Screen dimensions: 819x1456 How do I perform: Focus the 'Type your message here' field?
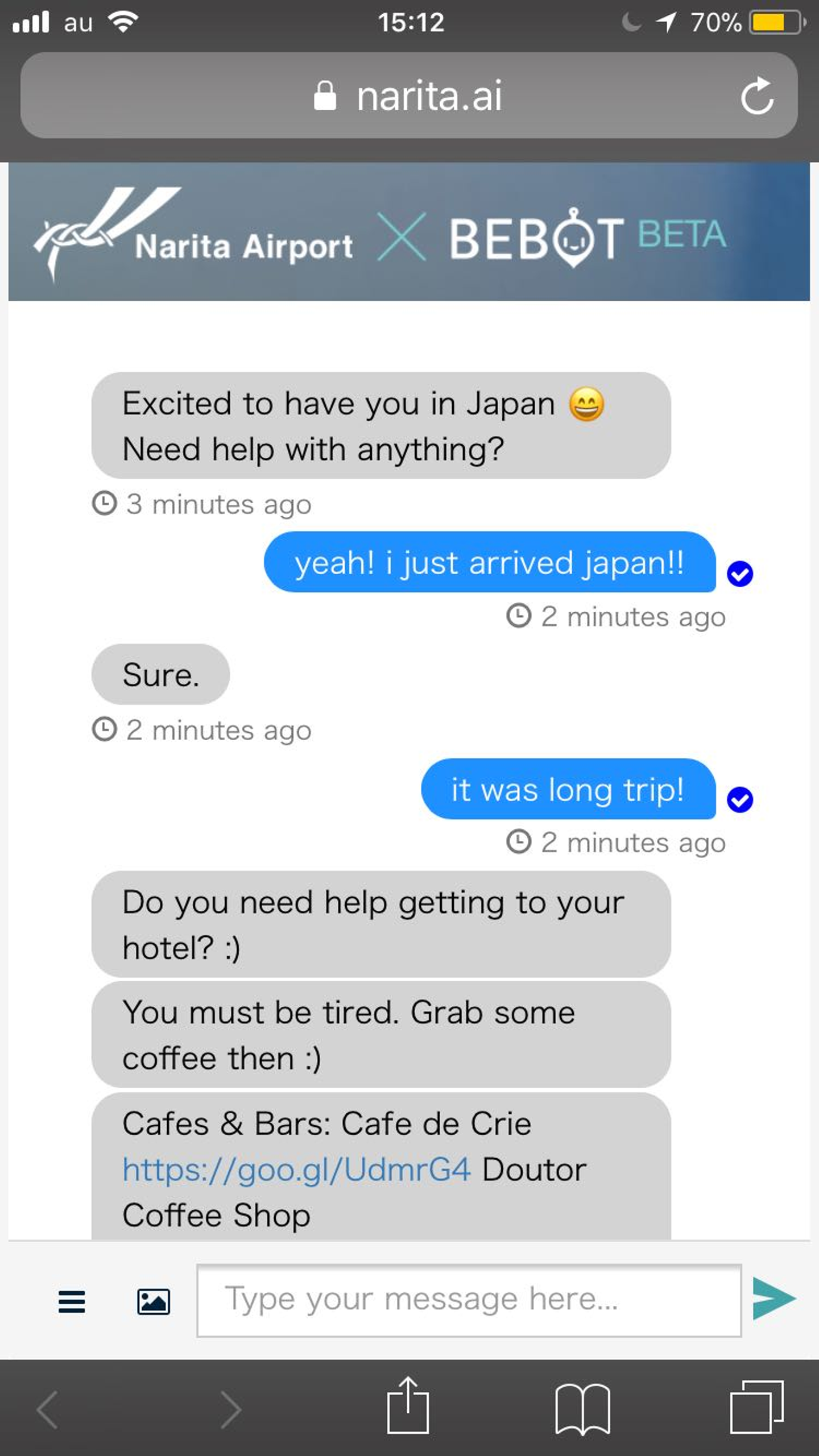(469, 1300)
